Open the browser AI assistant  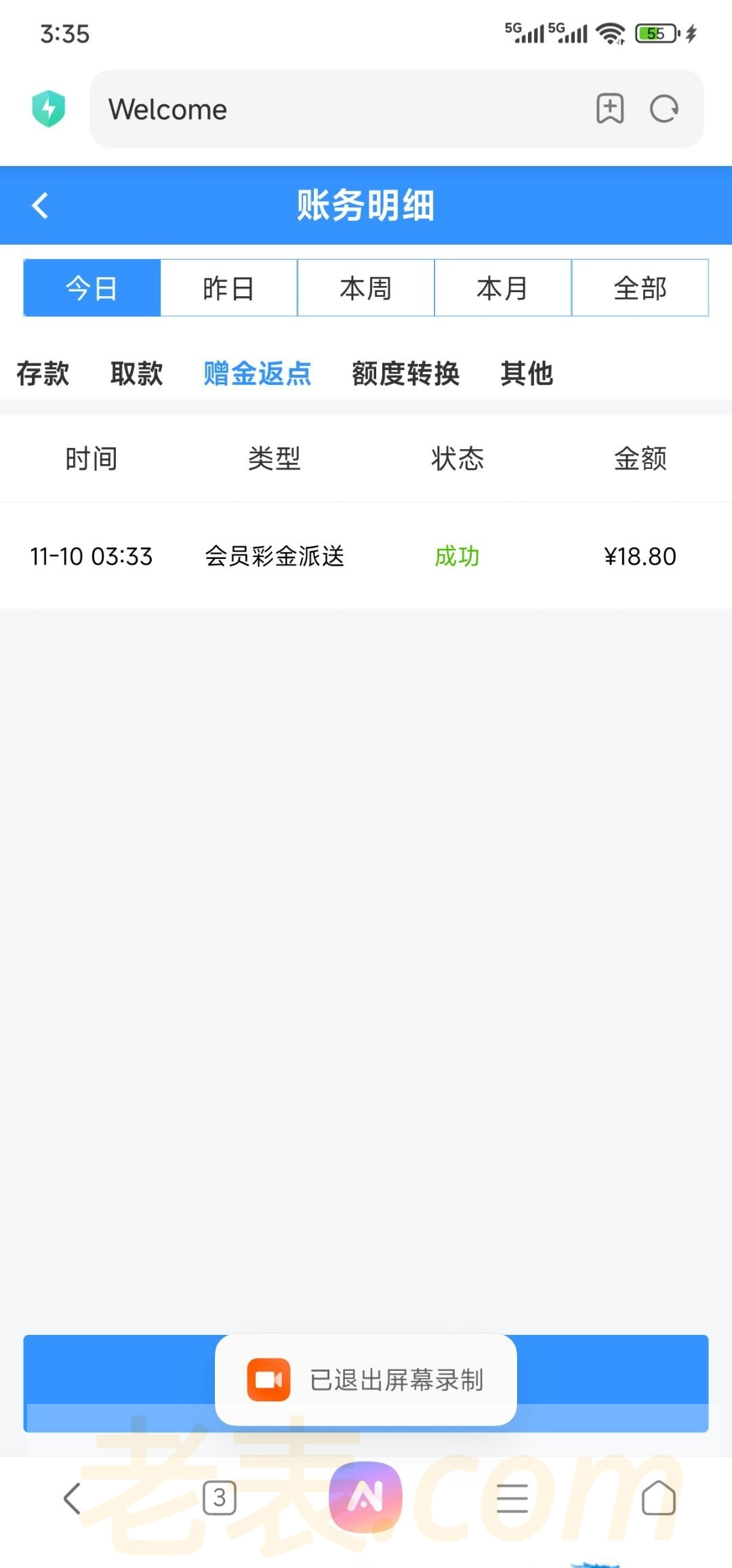point(365,1498)
